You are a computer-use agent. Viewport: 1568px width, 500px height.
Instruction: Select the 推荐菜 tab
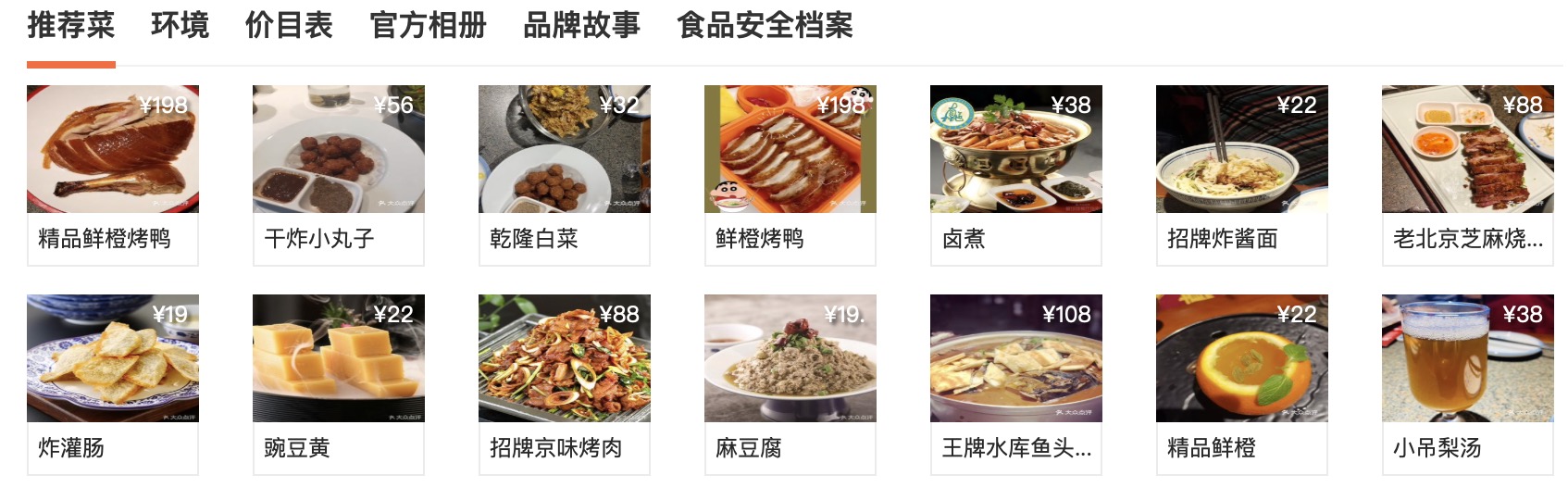click(x=71, y=26)
